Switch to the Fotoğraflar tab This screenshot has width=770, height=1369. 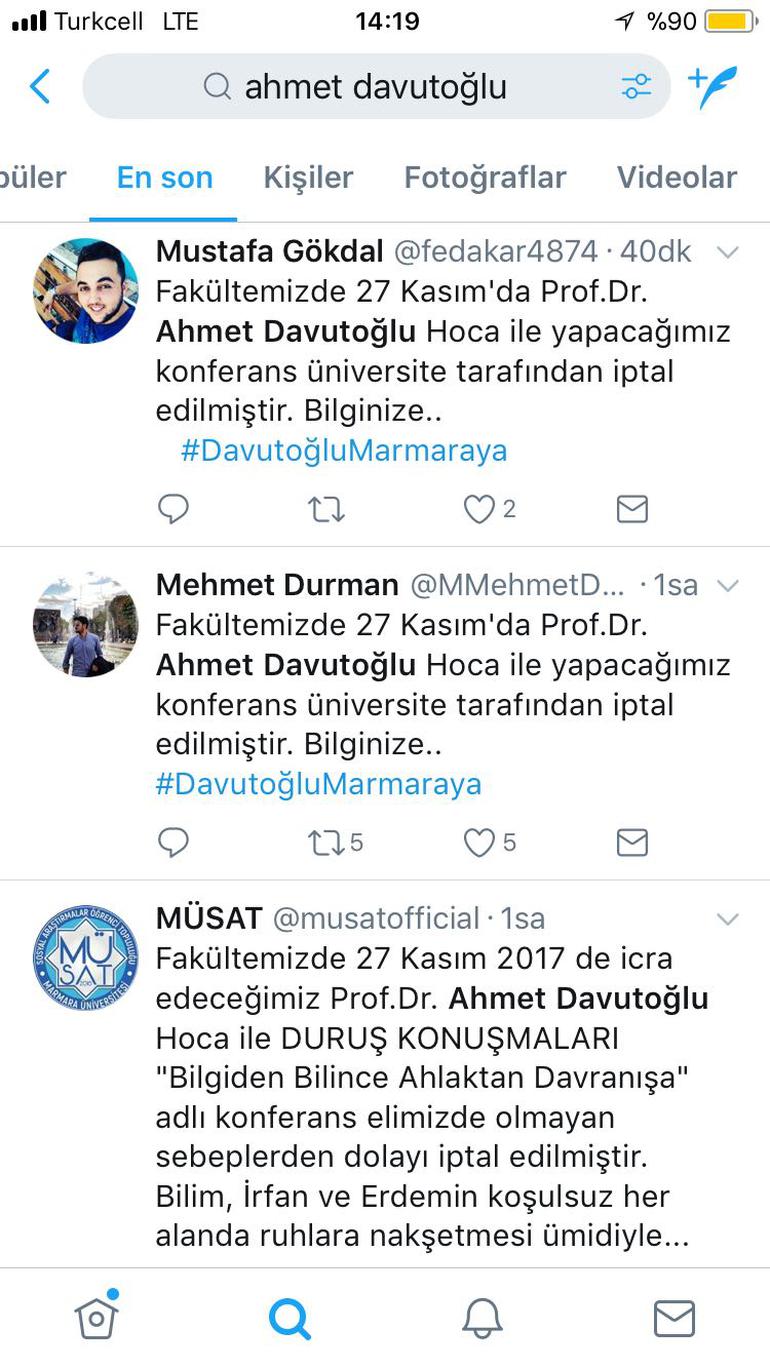pos(484,178)
